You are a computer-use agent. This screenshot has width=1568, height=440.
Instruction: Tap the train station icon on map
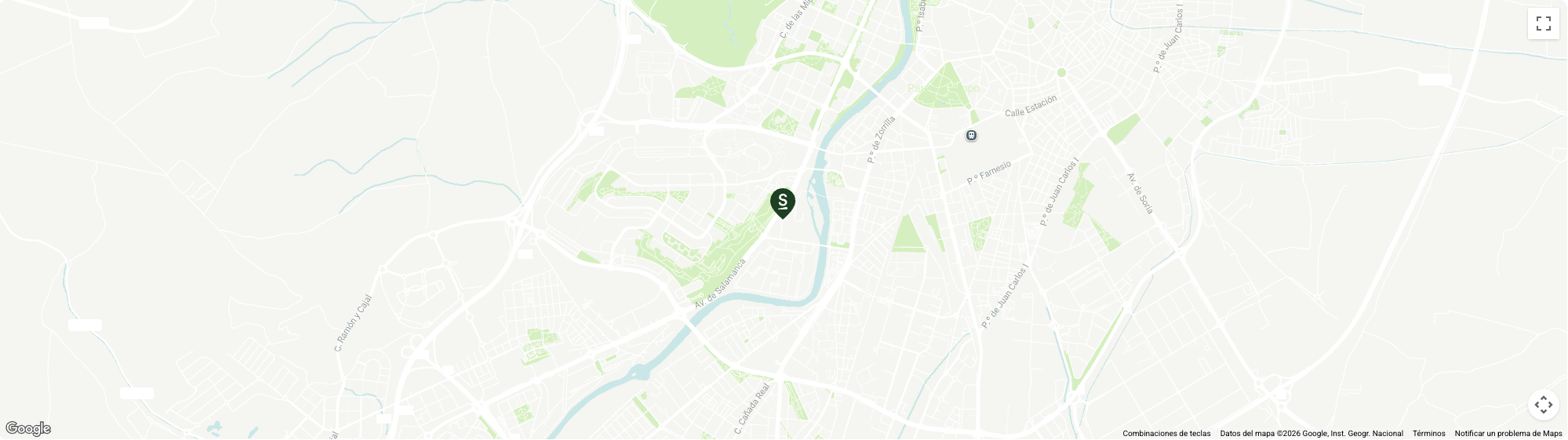tap(971, 136)
